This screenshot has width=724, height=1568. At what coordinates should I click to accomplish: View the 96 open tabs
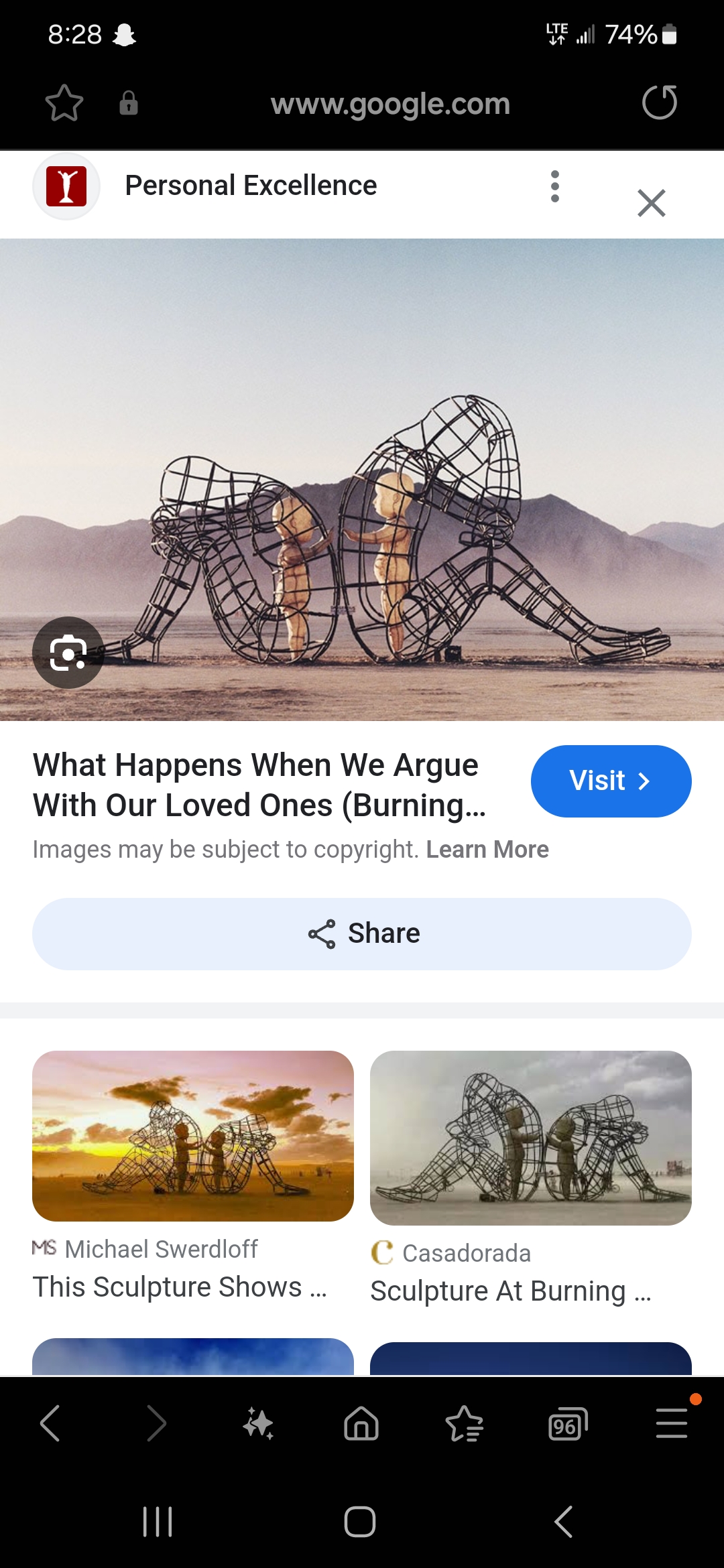point(568,1423)
